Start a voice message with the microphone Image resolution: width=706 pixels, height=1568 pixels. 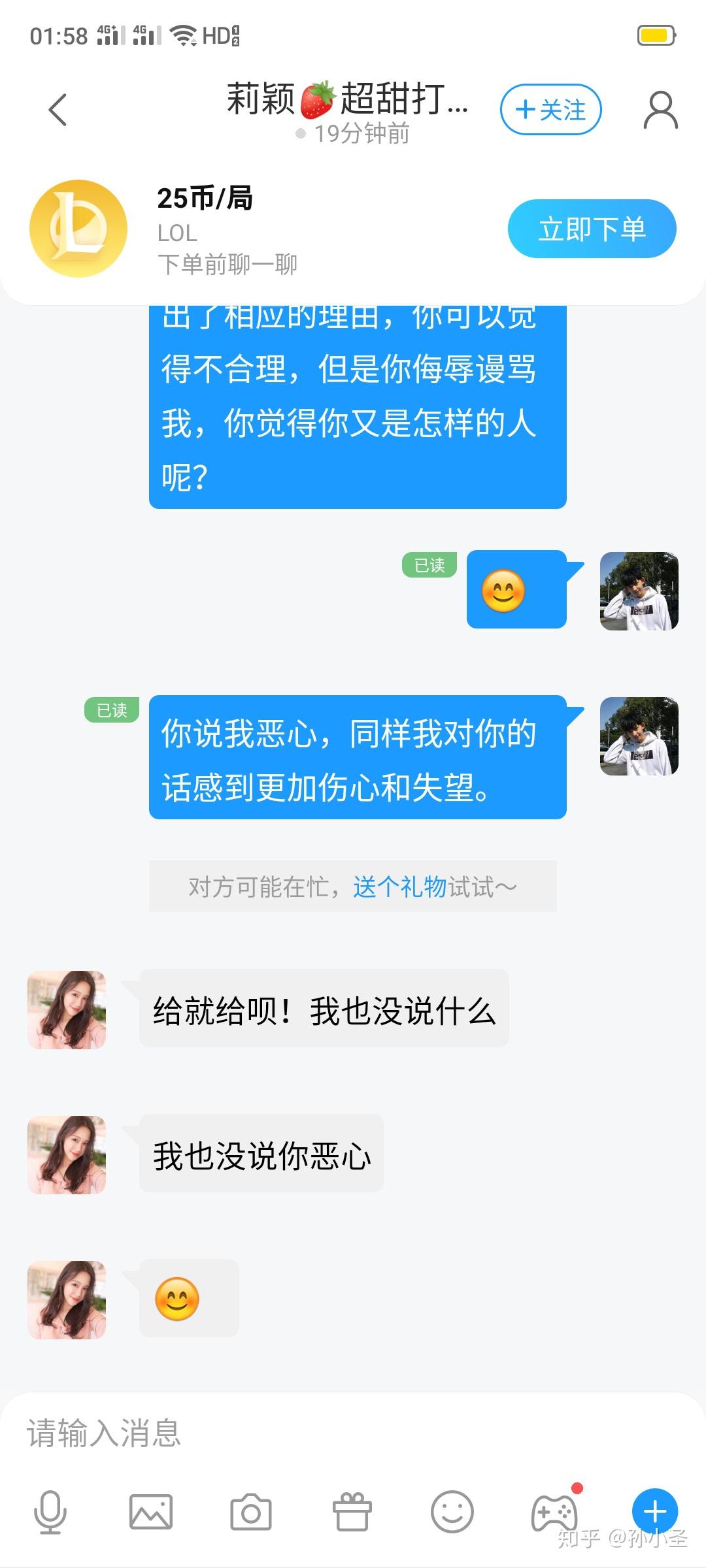50,1512
